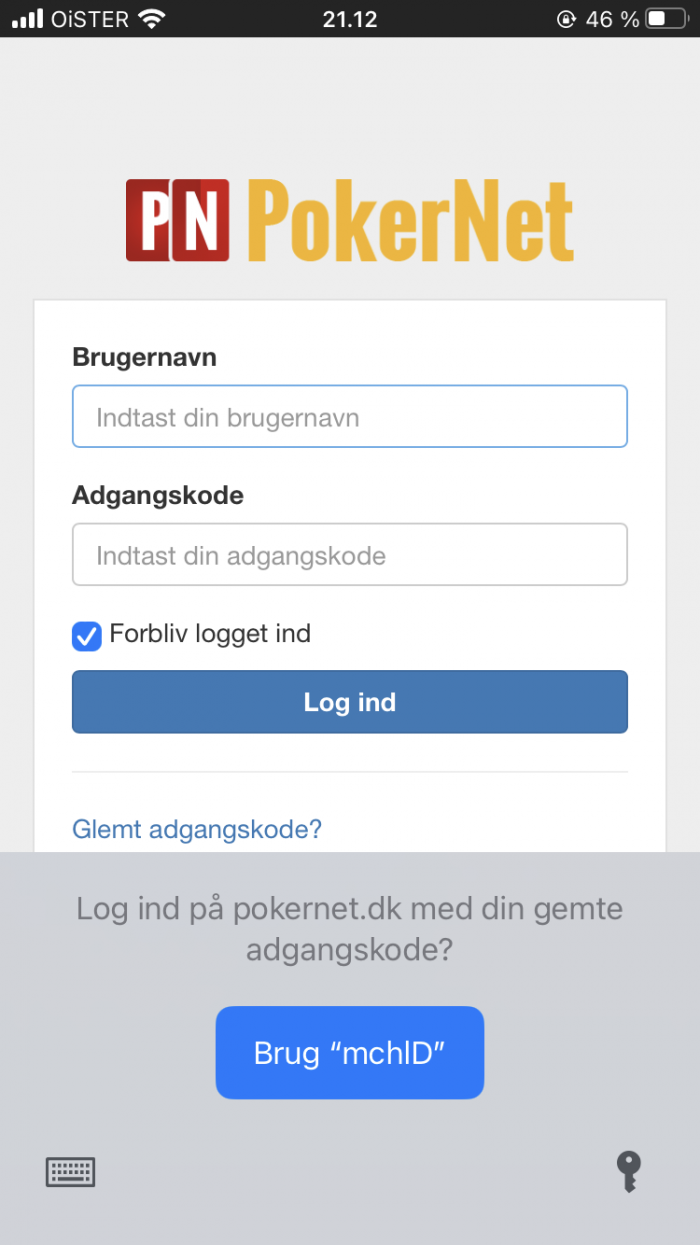700x1245 pixels.
Task: Open saved passwords key icon
Action: pyautogui.click(x=628, y=1171)
